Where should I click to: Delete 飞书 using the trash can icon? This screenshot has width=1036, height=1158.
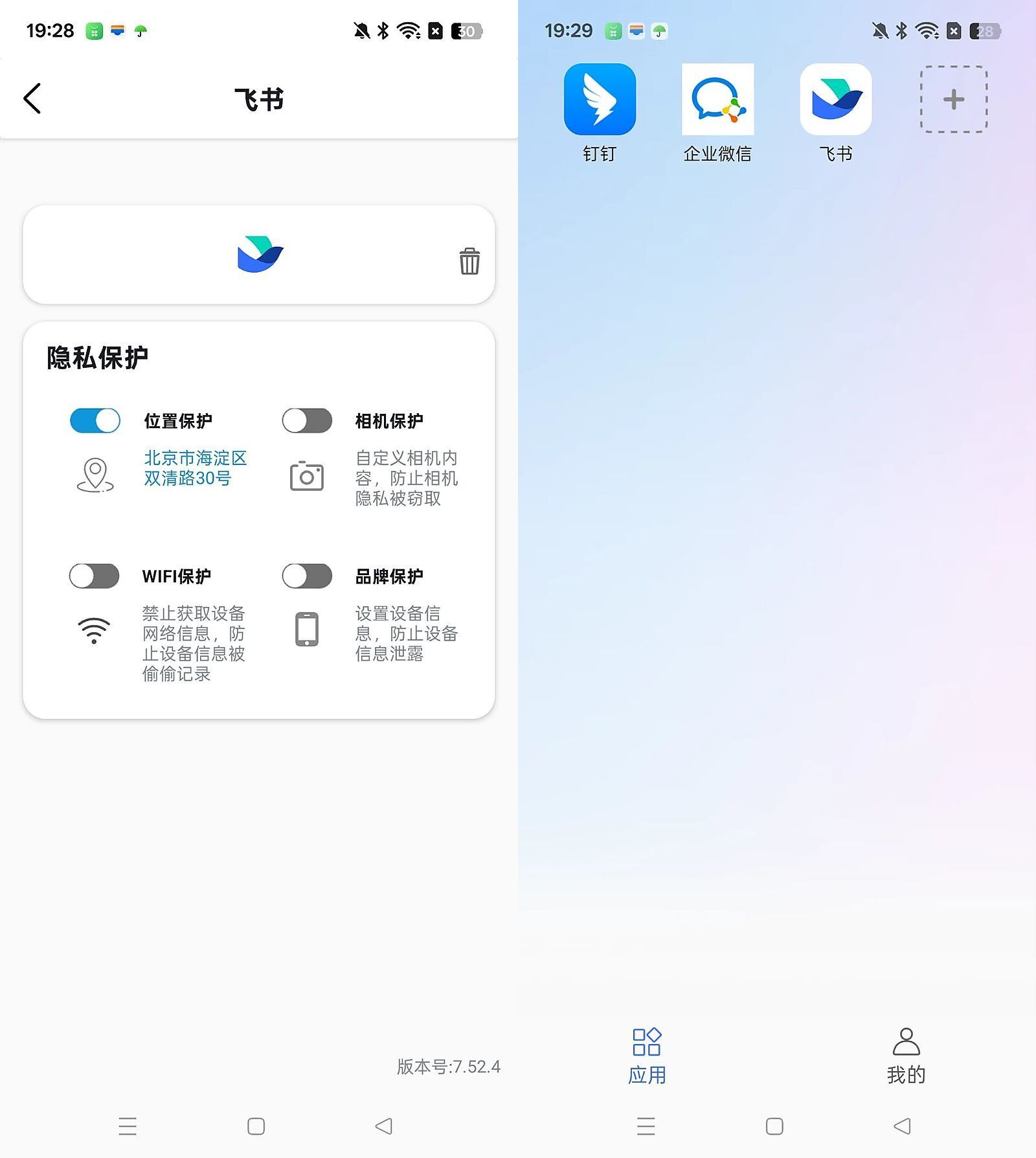tap(469, 260)
